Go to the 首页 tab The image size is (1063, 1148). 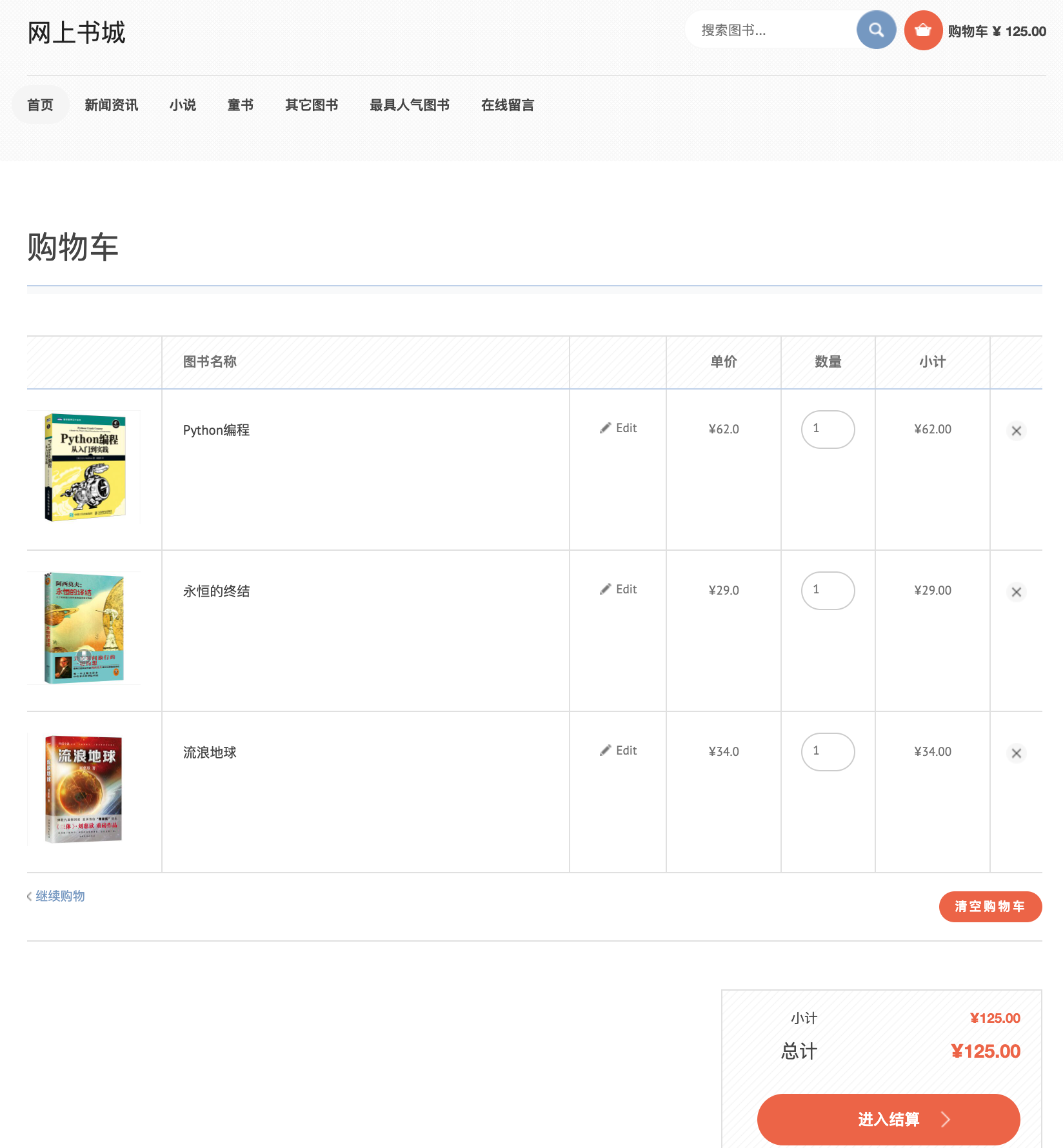(40, 104)
